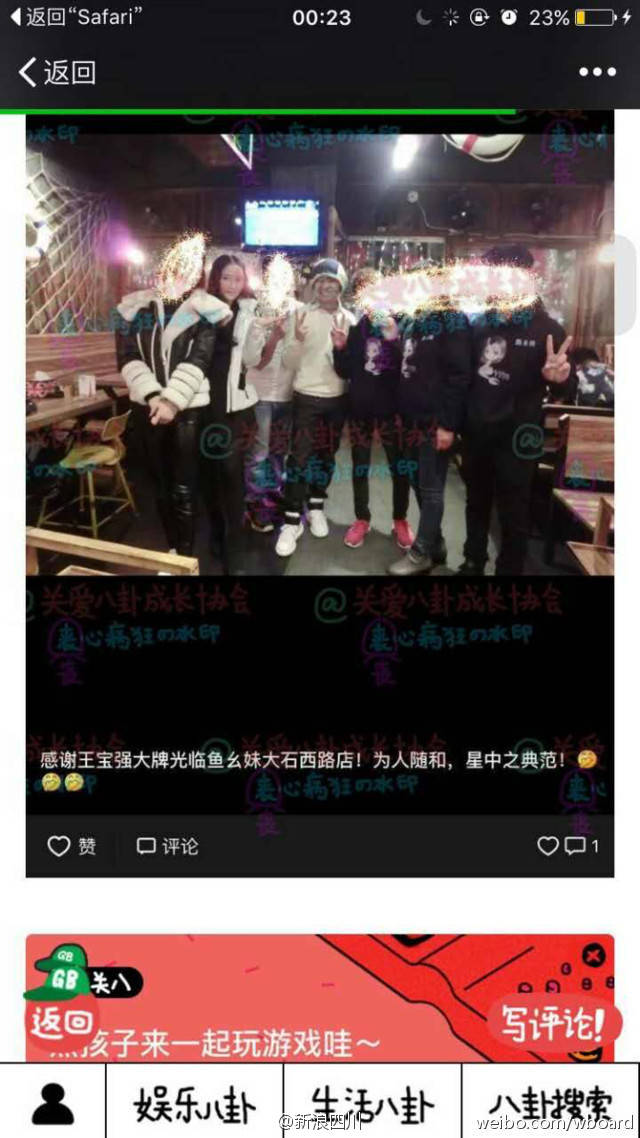
Task: Tap 写评论 to write a comment
Action: click(x=553, y=1023)
